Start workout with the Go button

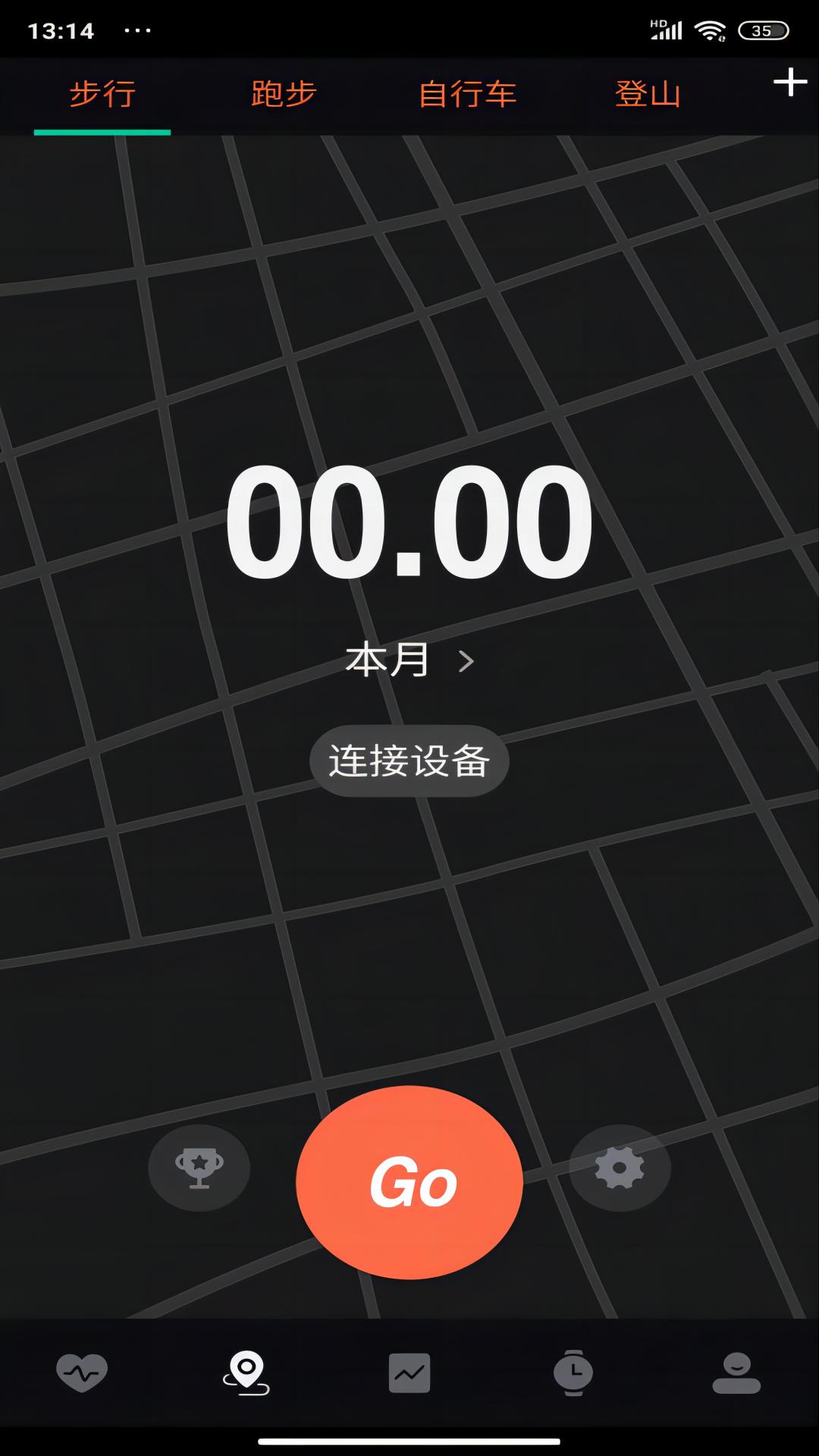click(409, 1181)
